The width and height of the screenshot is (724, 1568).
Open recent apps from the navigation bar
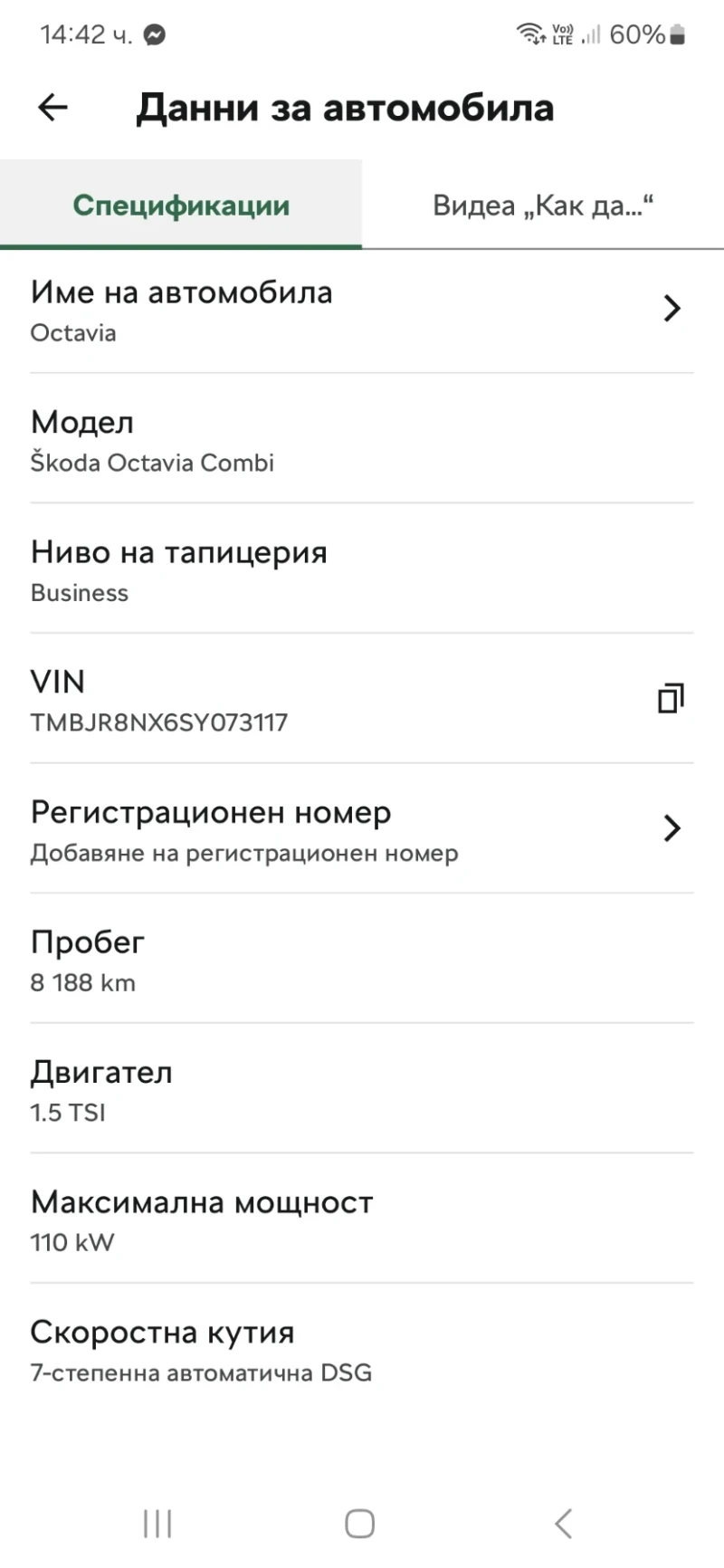click(x=157, y=1523)
